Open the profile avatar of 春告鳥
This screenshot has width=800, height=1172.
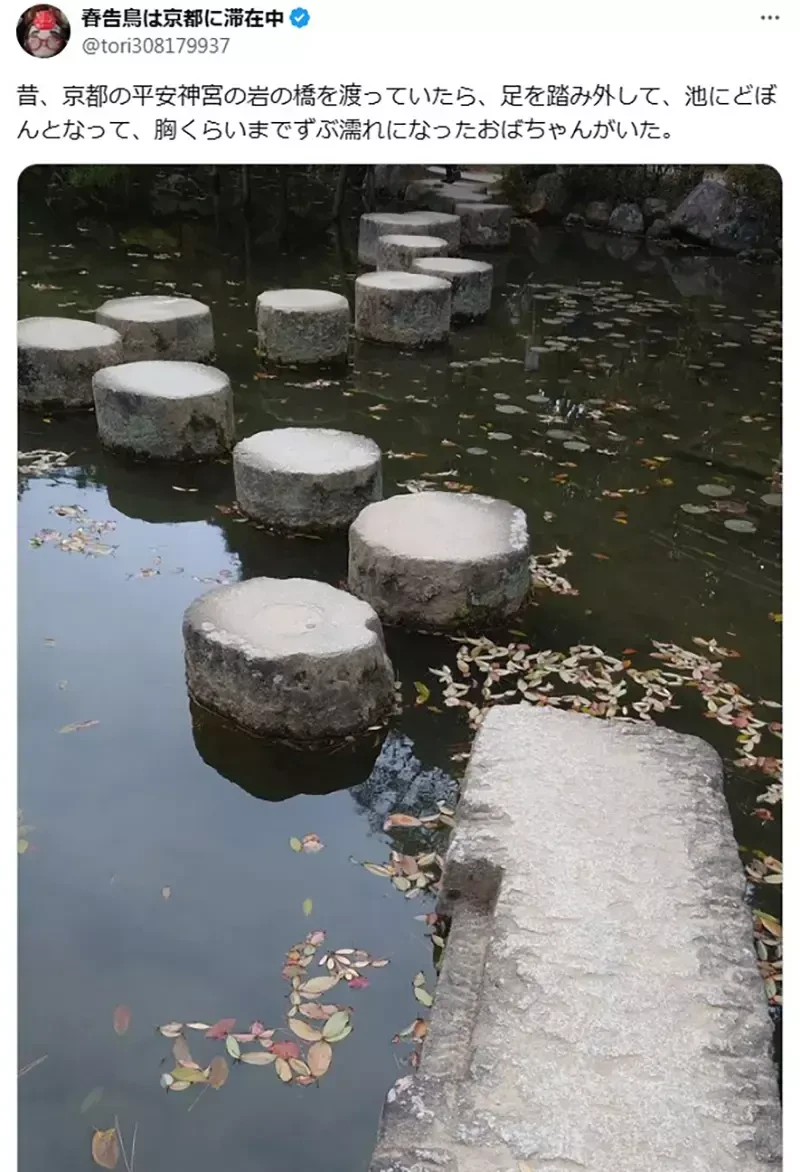click(x=43, y=31)
